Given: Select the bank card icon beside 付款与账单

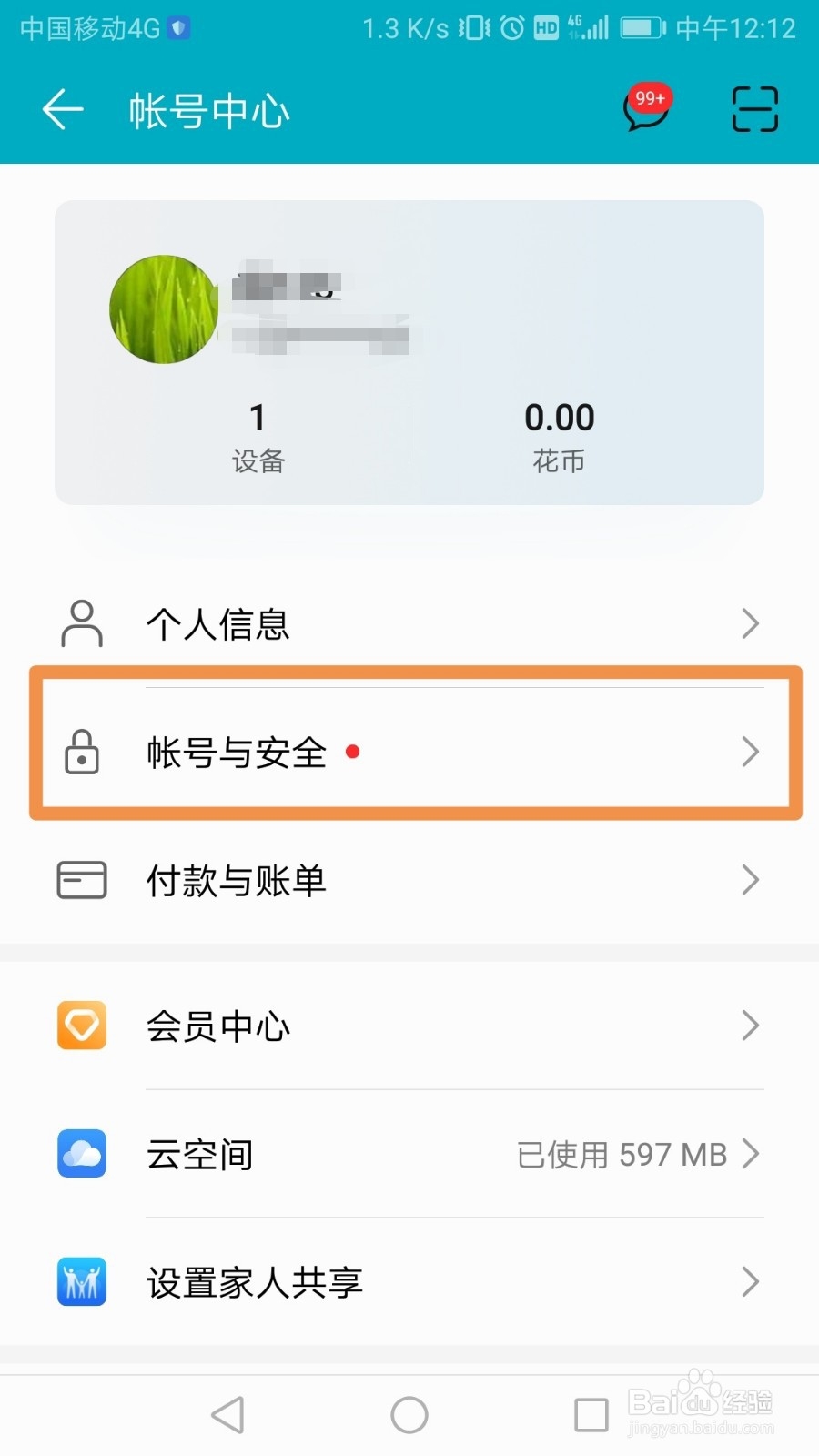Looking at the screenshot, I should click(x=81, y=880).
